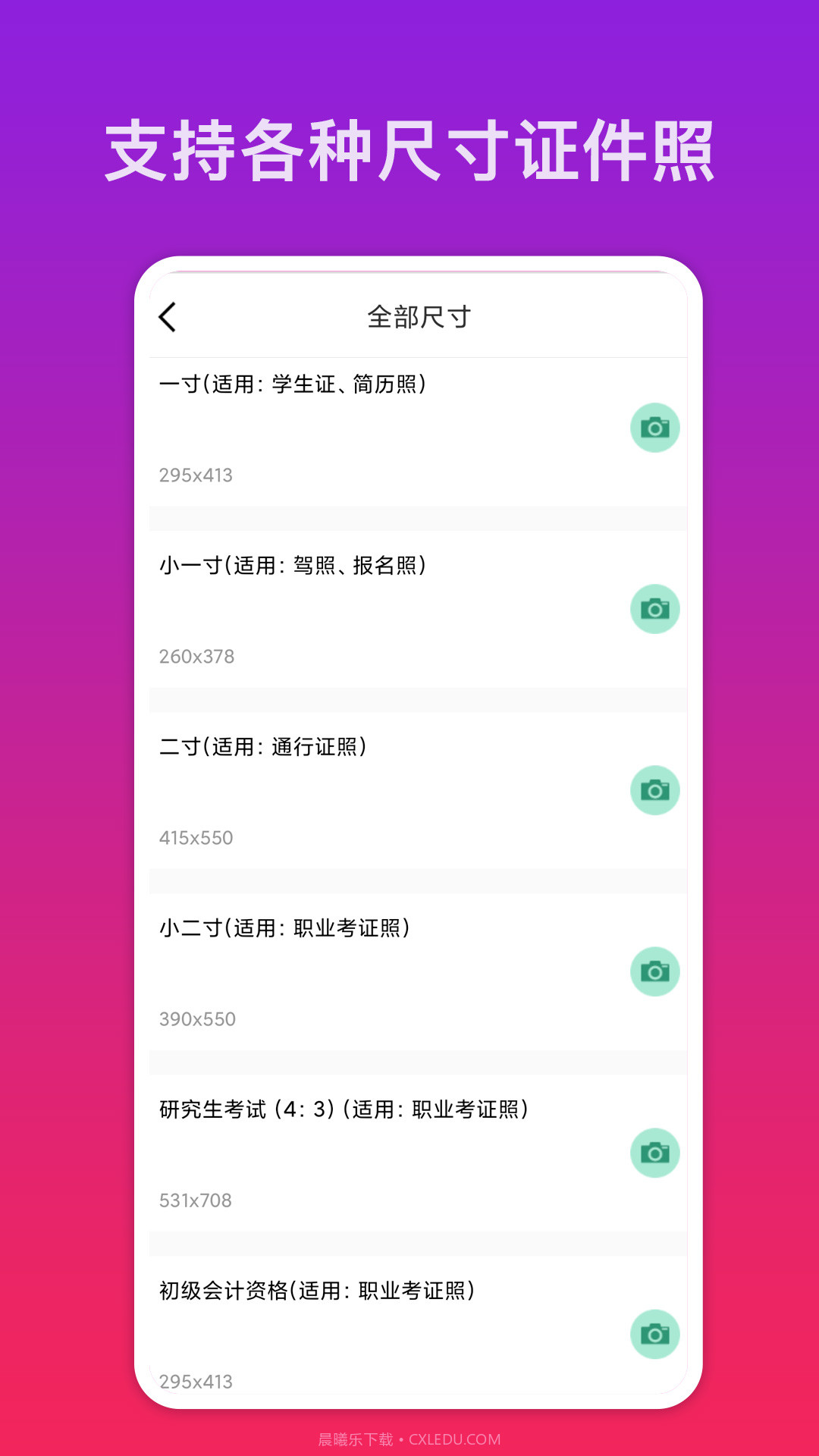Select the 研究生考试 size entry
The image size is (819, 1456).
point(345,1107)
